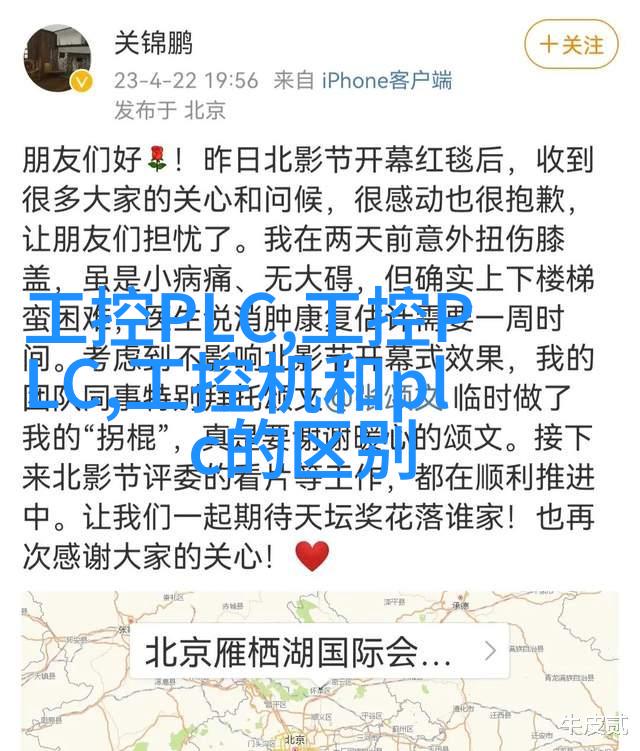Screen dimensions: 640x751
Task: Follow 关锦鹏 with the 关注 button
Action: tap(571, 45)
